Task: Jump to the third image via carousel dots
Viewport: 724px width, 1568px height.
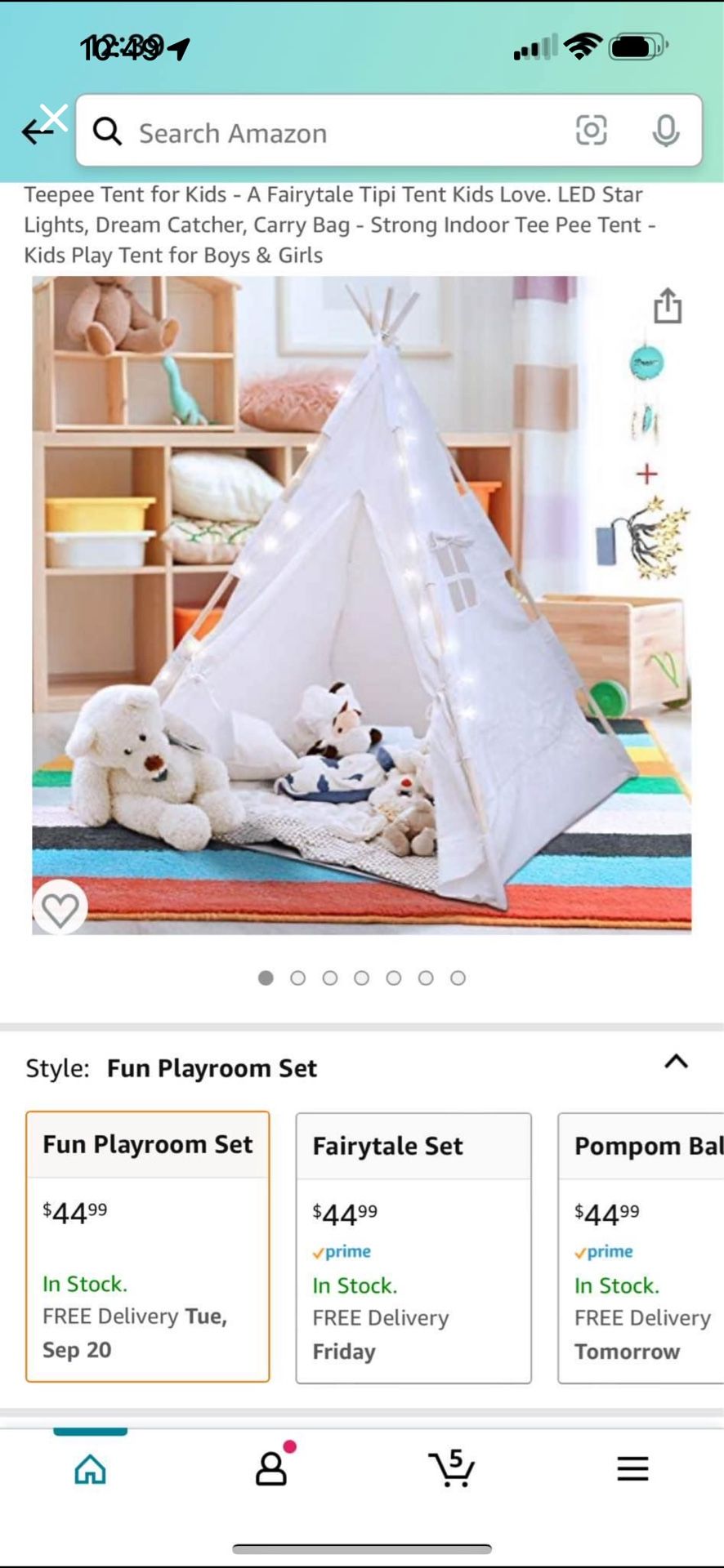Action: tap(330, 978)
